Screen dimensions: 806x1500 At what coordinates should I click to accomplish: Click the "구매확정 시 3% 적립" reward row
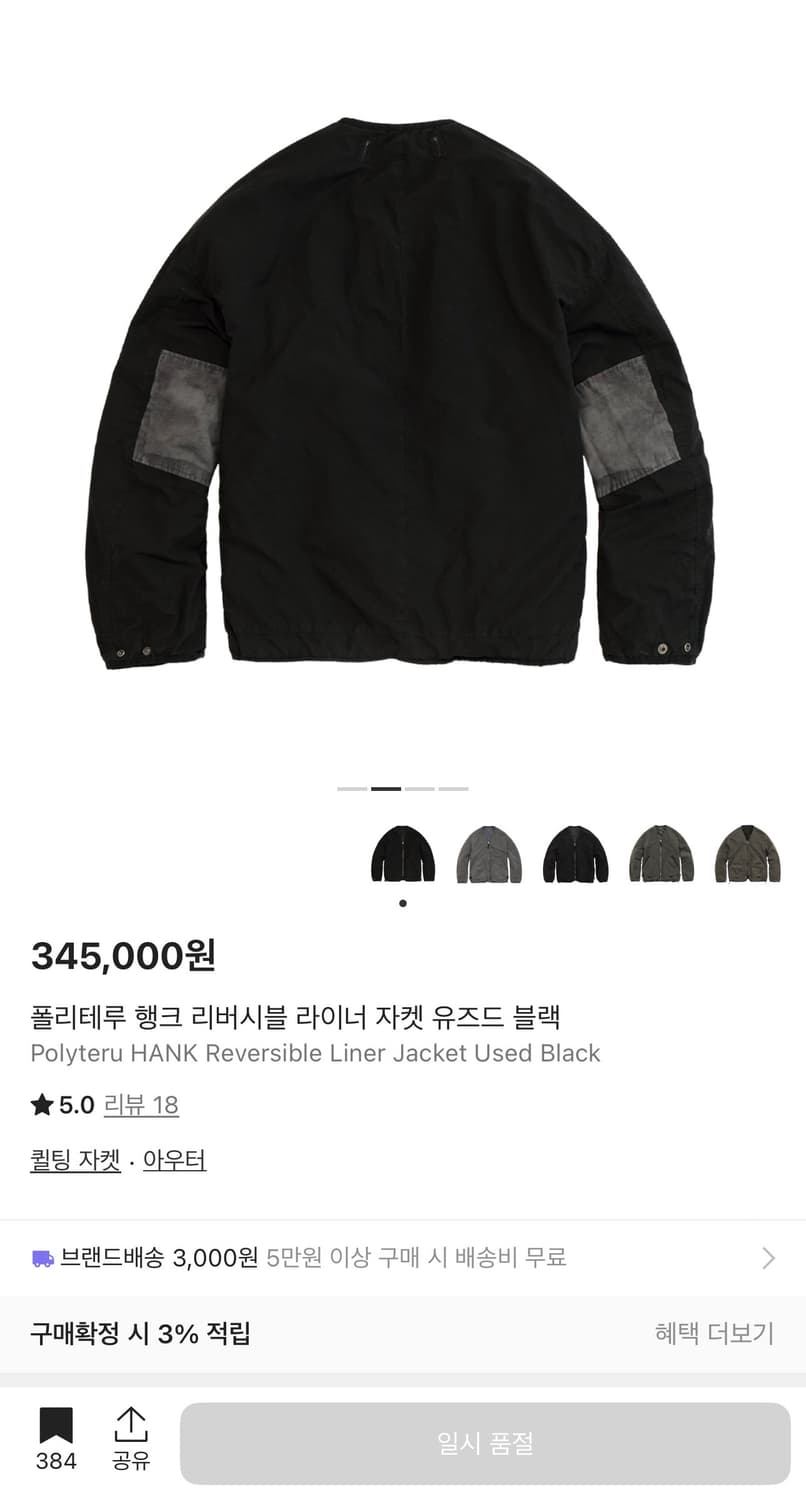click(140, 1333)
